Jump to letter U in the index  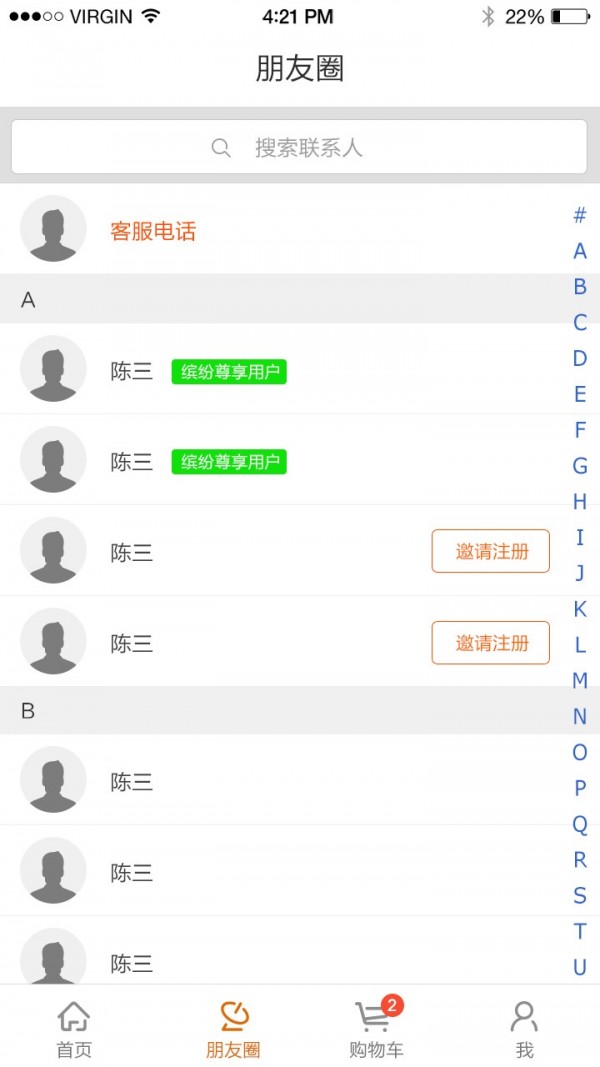[580, 967]
